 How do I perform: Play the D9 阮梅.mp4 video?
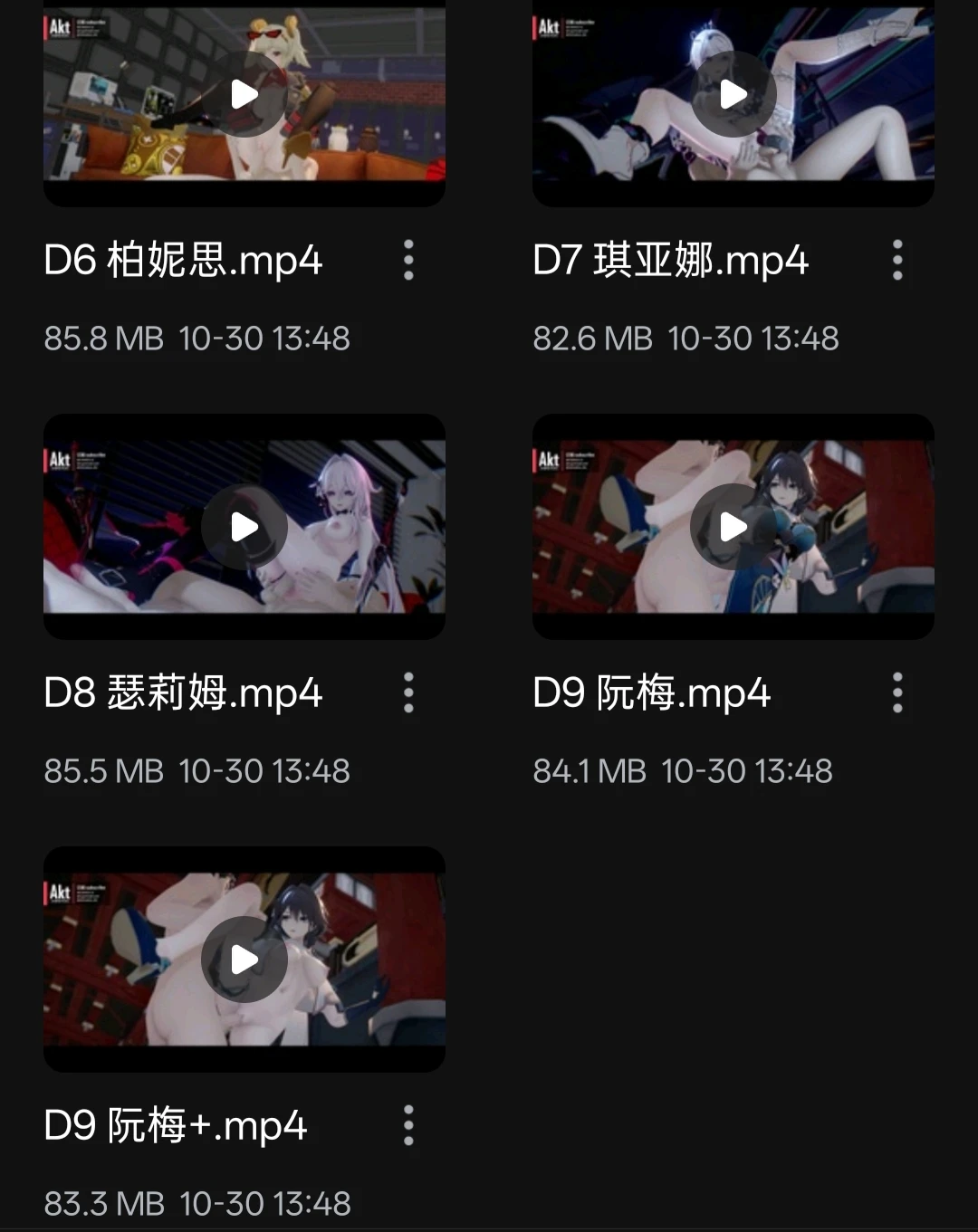click(x=731, y=526)
